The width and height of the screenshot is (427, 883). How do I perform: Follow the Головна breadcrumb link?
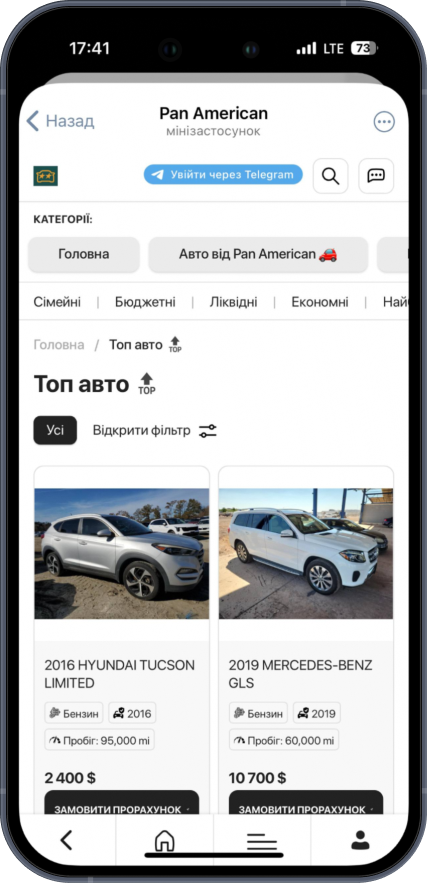pyautogui.click(x=59, y=345)
